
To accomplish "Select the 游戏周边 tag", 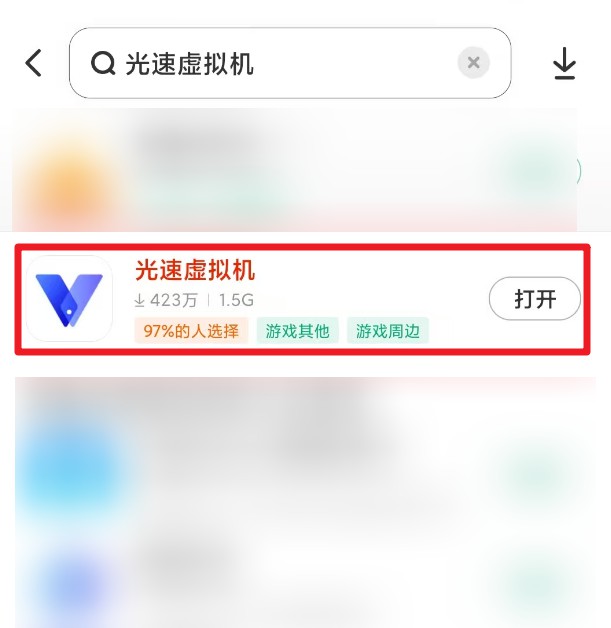I will click(x=388, y=331).
